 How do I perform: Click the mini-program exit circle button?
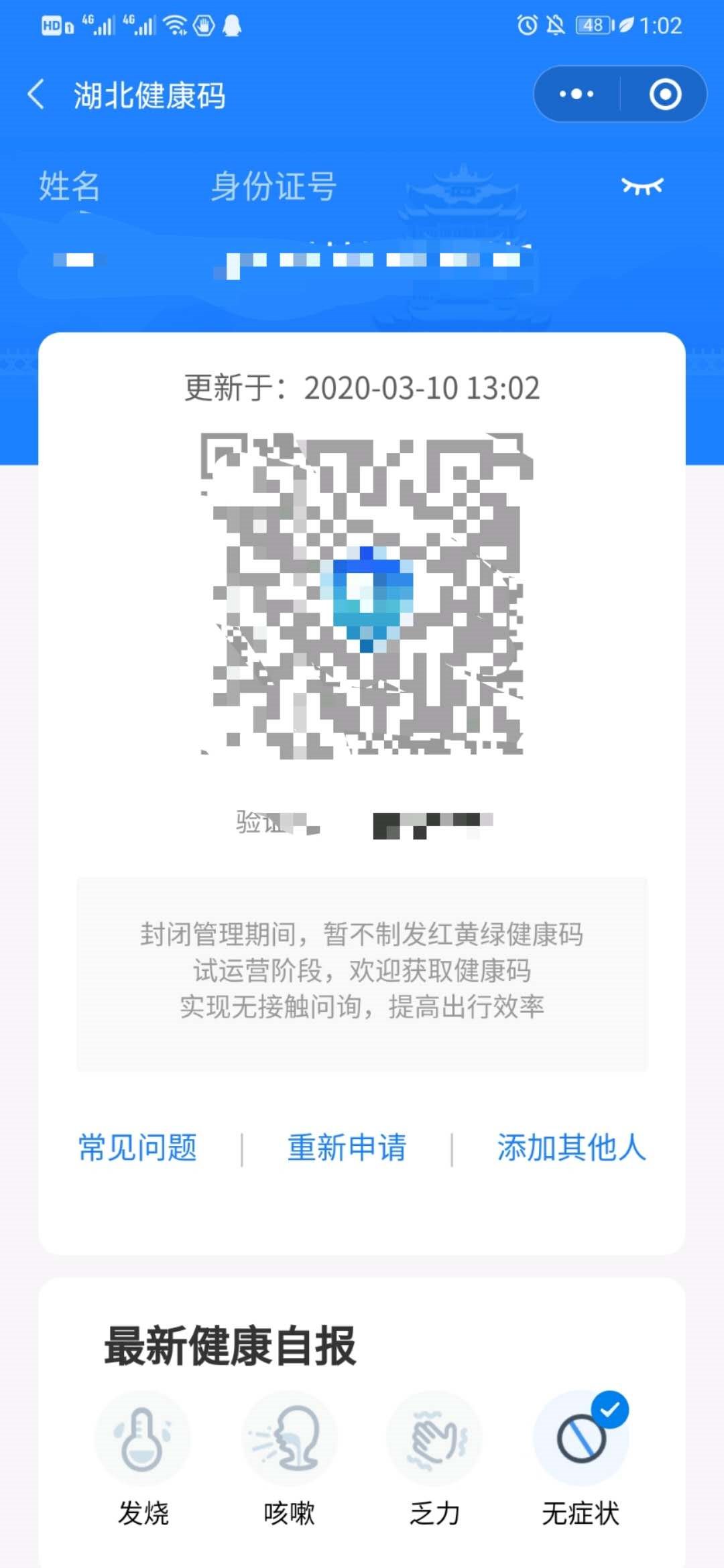tap(666, 95)
